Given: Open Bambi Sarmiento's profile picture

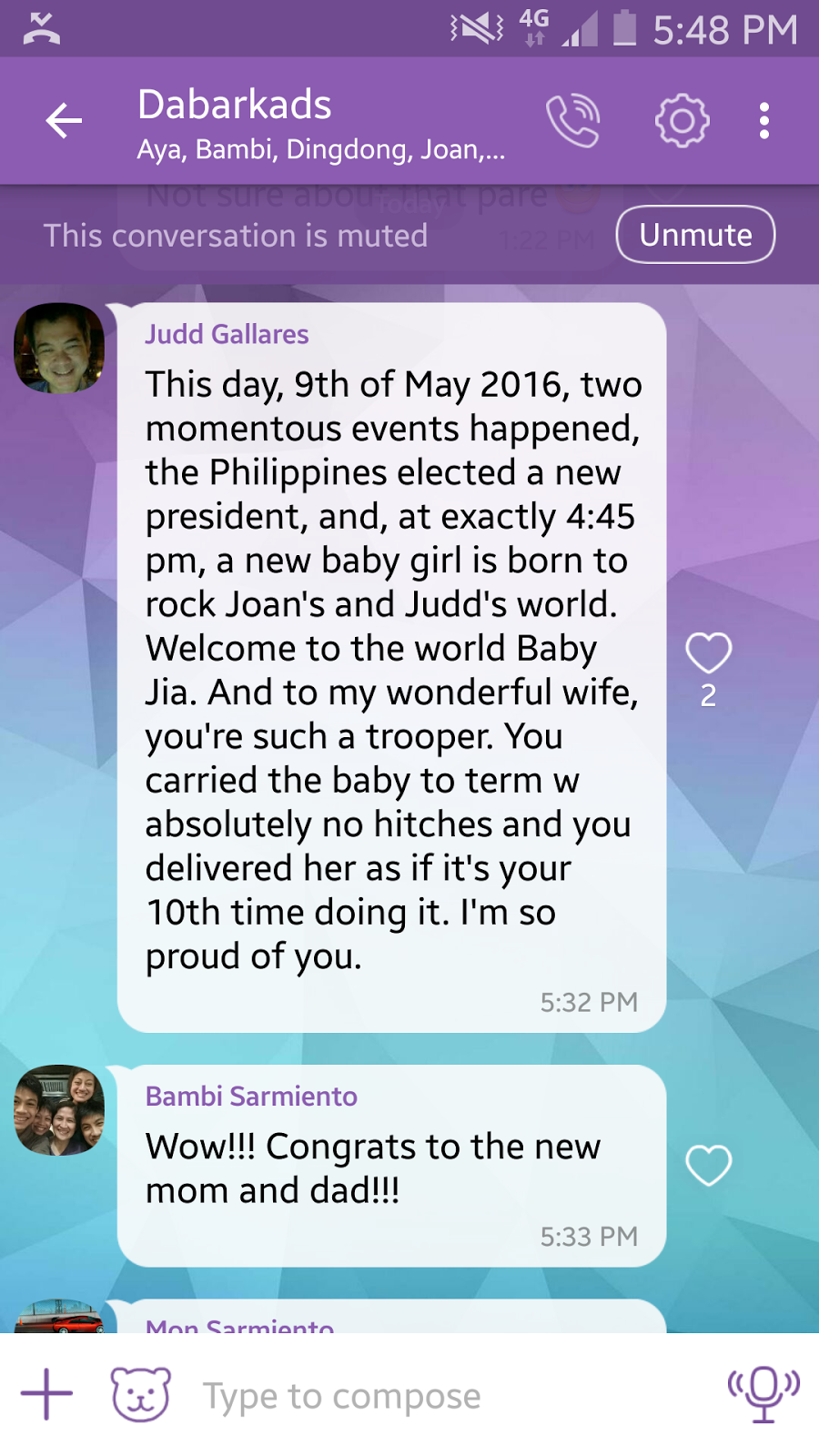Looking at the screenshot, I should pyautogui.click(x=59, y=1110).
